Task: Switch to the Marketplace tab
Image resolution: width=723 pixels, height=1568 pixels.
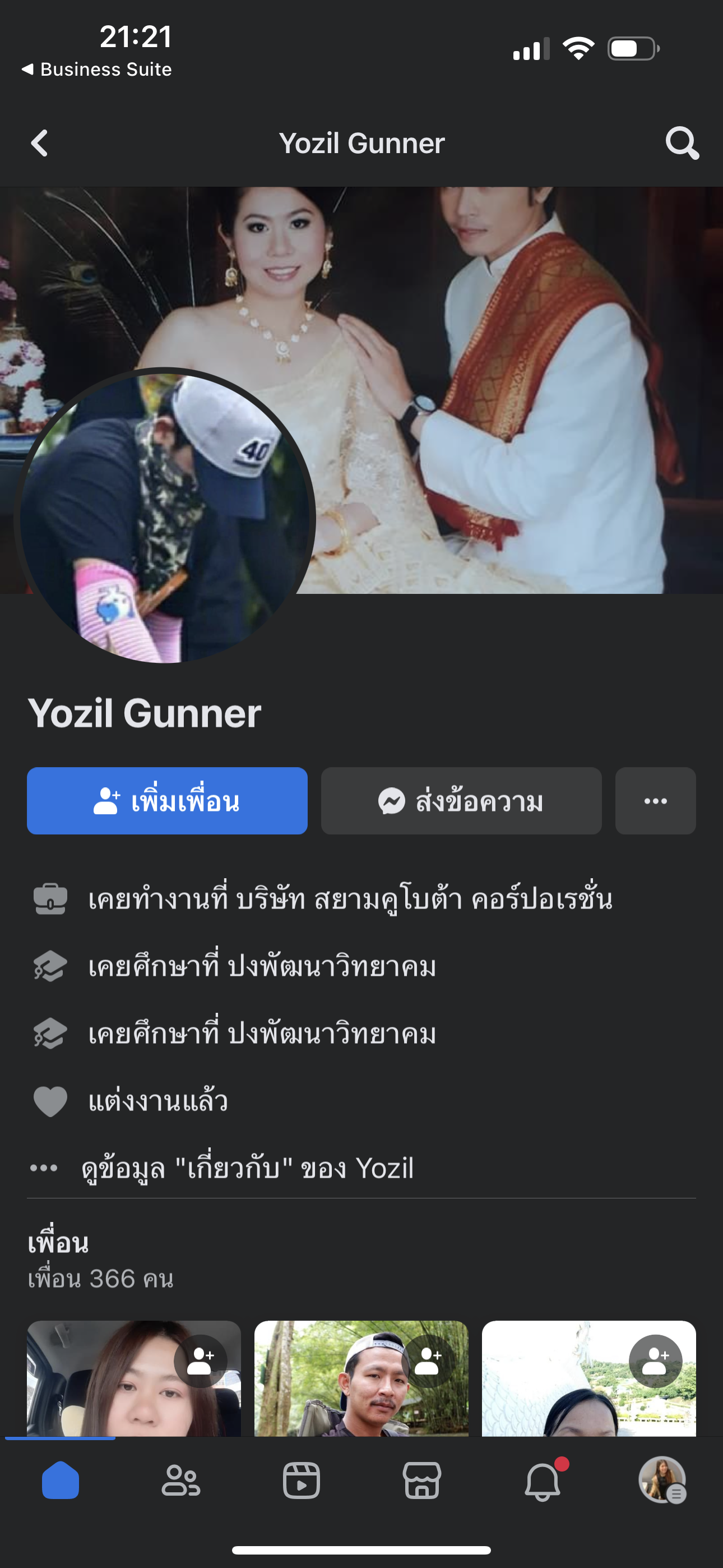Action: pos(421,1481)
